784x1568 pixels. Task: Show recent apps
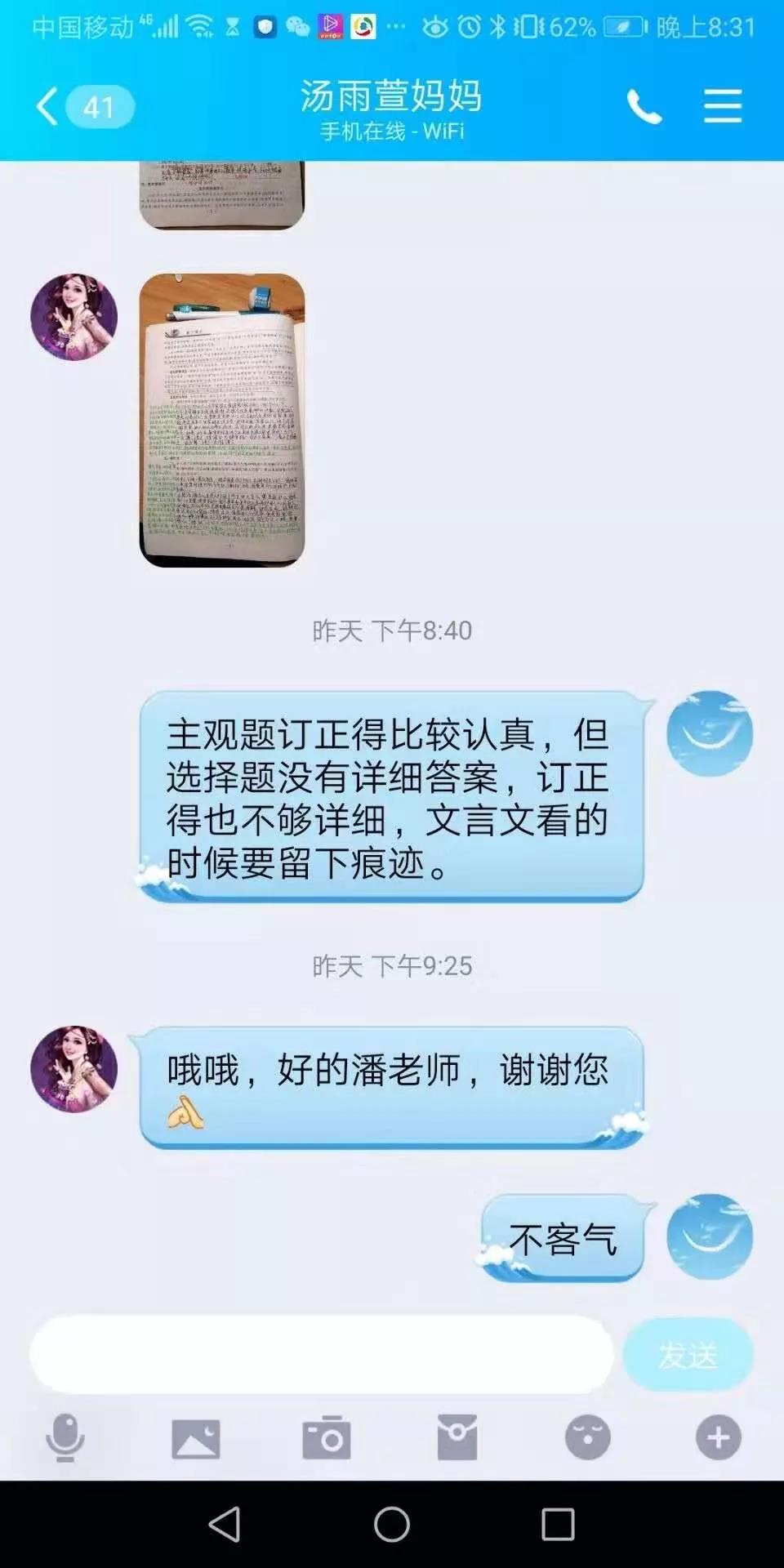tap(558, 1524)
